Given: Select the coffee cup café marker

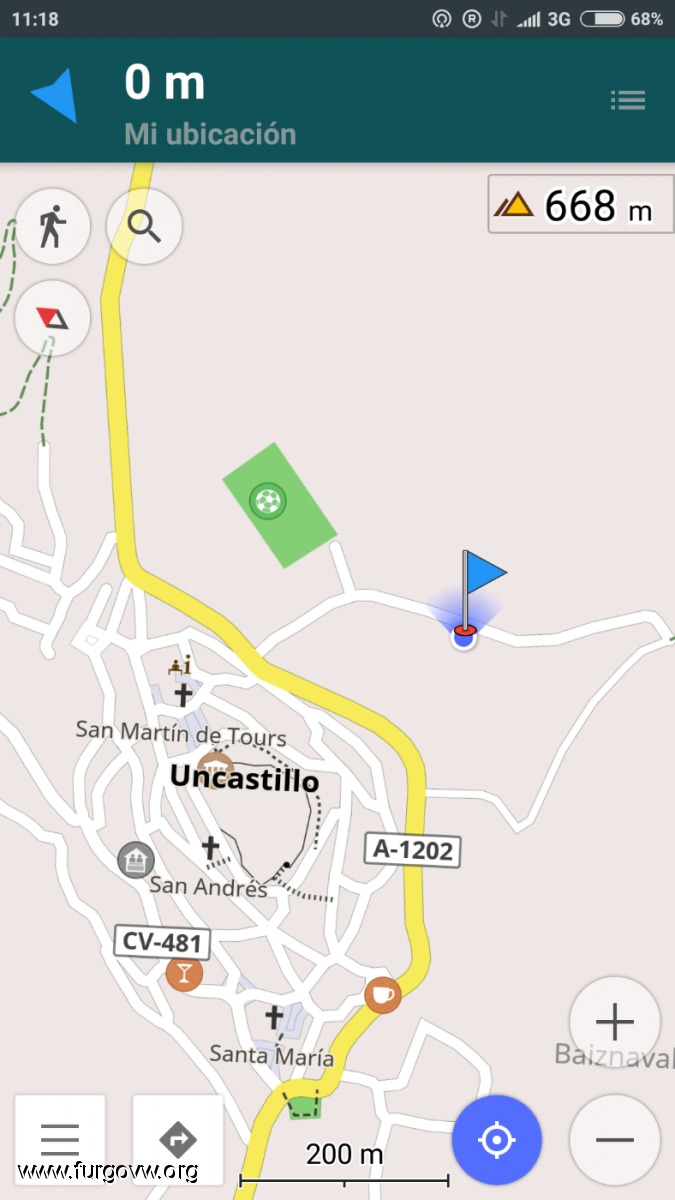Looking at the screenshot, I should tap(382, 994).
